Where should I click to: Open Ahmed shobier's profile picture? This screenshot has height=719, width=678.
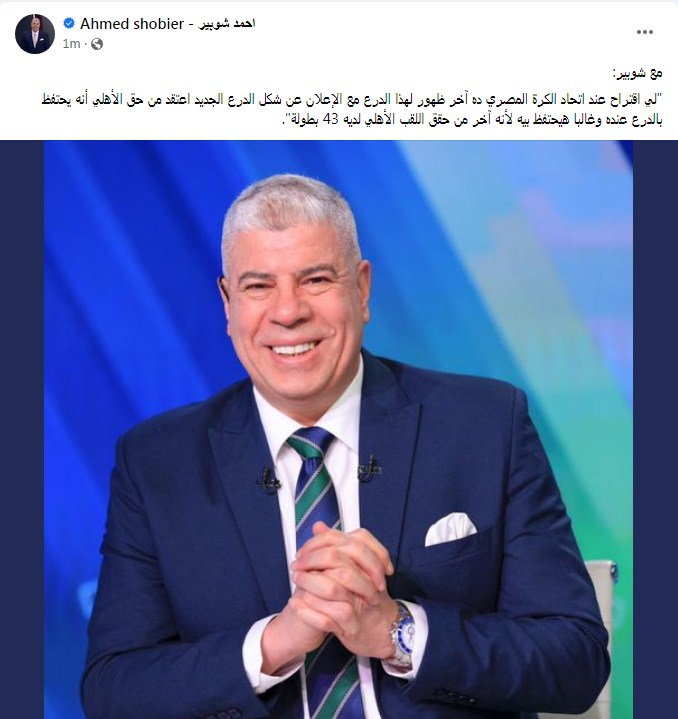click(35, 34)
